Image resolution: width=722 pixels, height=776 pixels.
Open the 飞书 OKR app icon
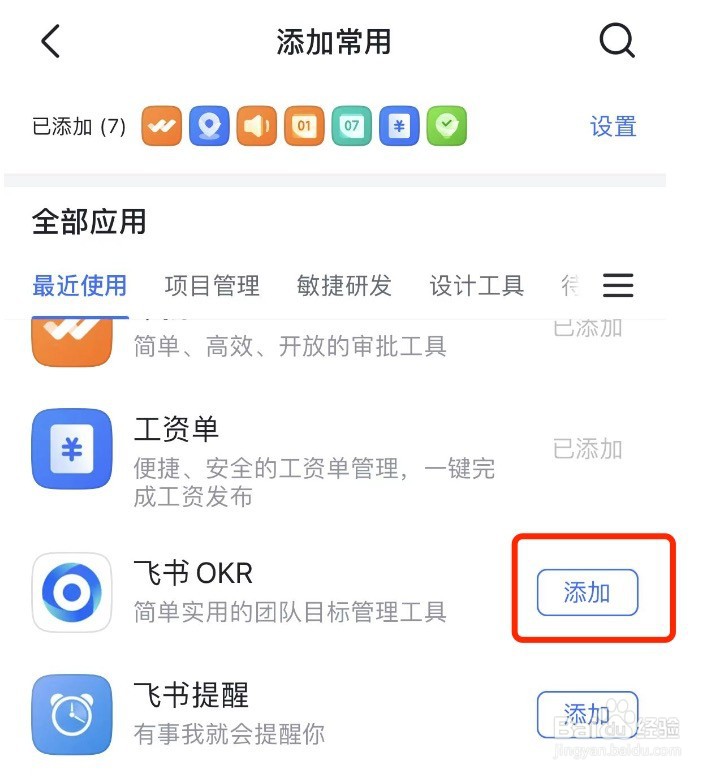tap(70, 592)
